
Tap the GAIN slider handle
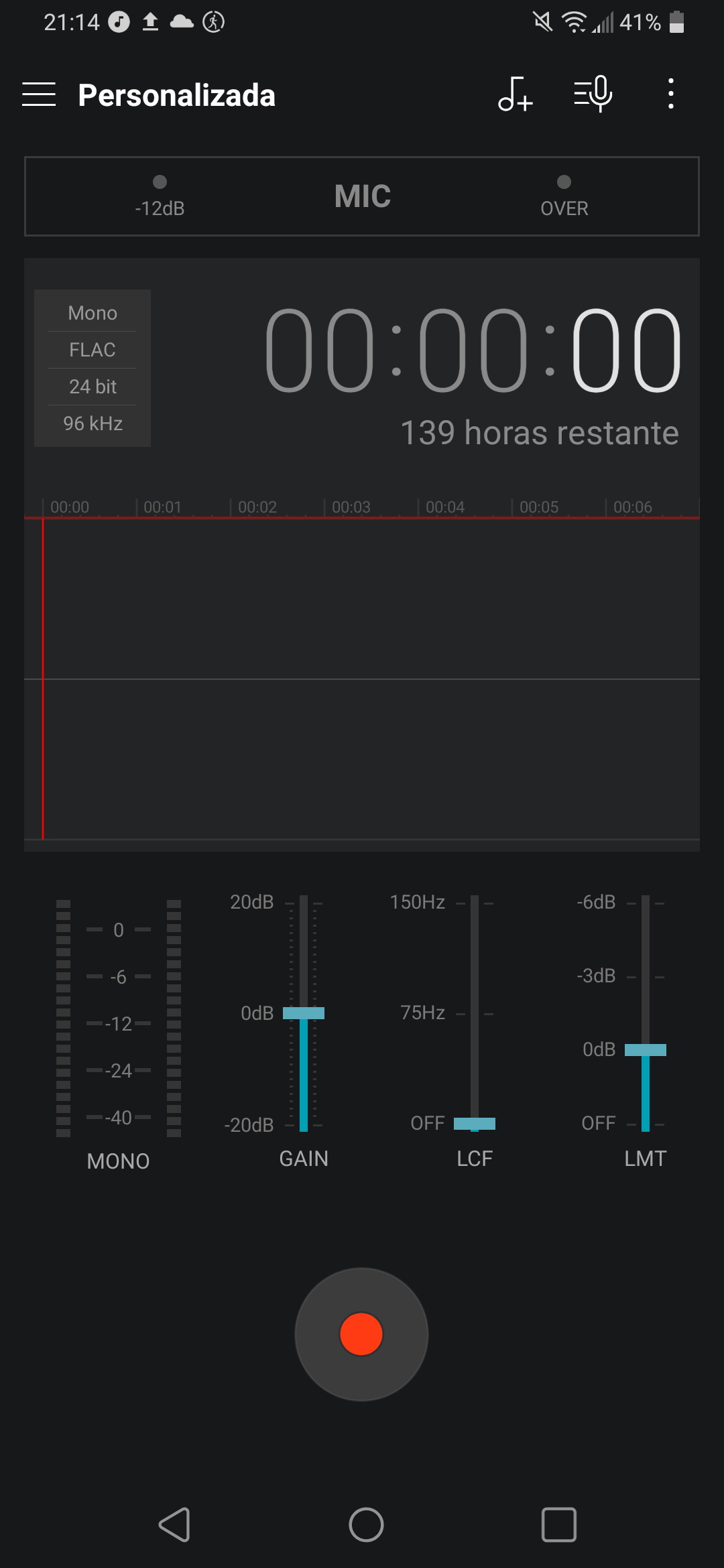click(x=304, y=1013)
